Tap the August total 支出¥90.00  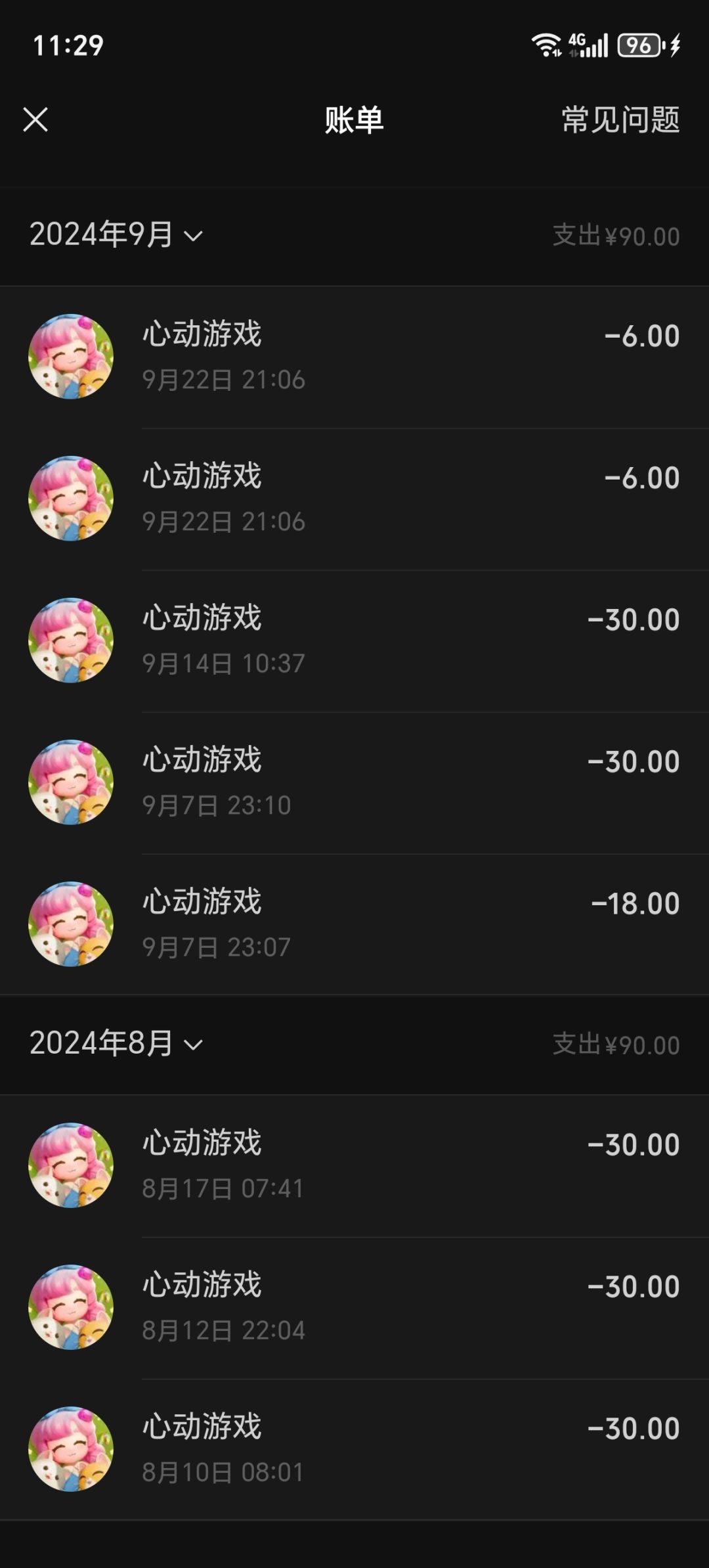(615, 1046)
